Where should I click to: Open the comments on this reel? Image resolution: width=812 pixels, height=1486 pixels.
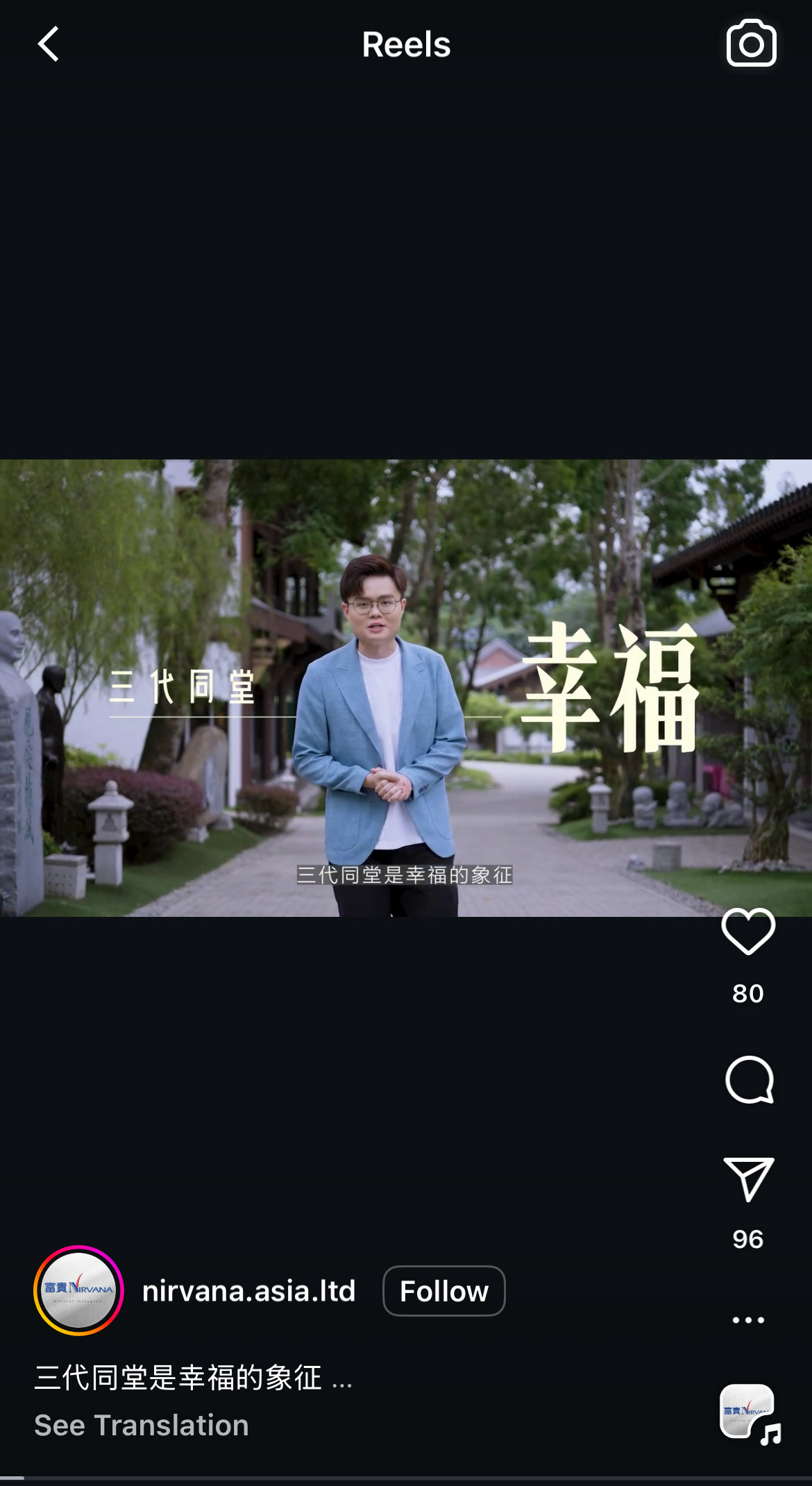tap(748, 1080)
